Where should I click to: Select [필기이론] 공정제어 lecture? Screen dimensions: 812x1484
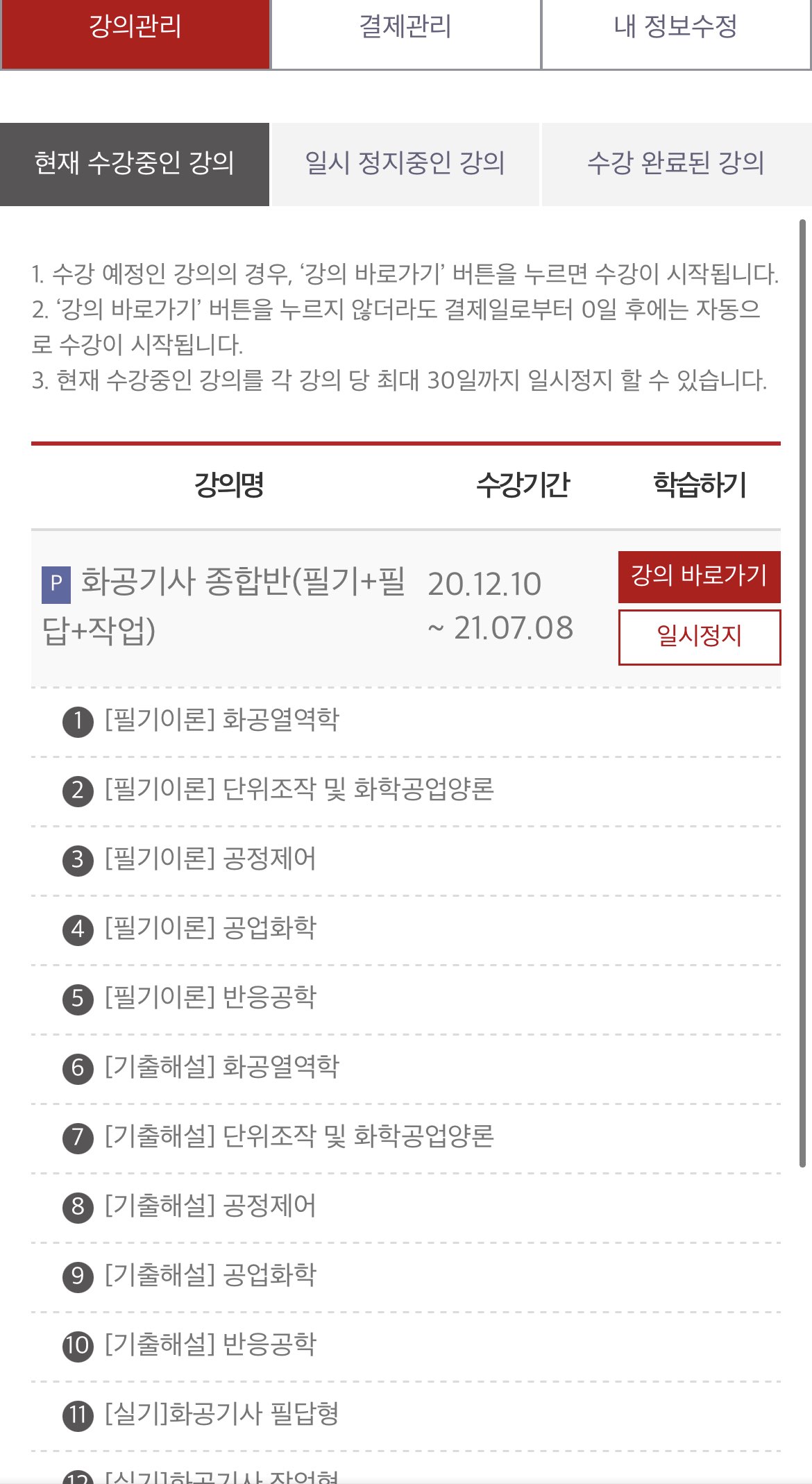coord(210,859)
